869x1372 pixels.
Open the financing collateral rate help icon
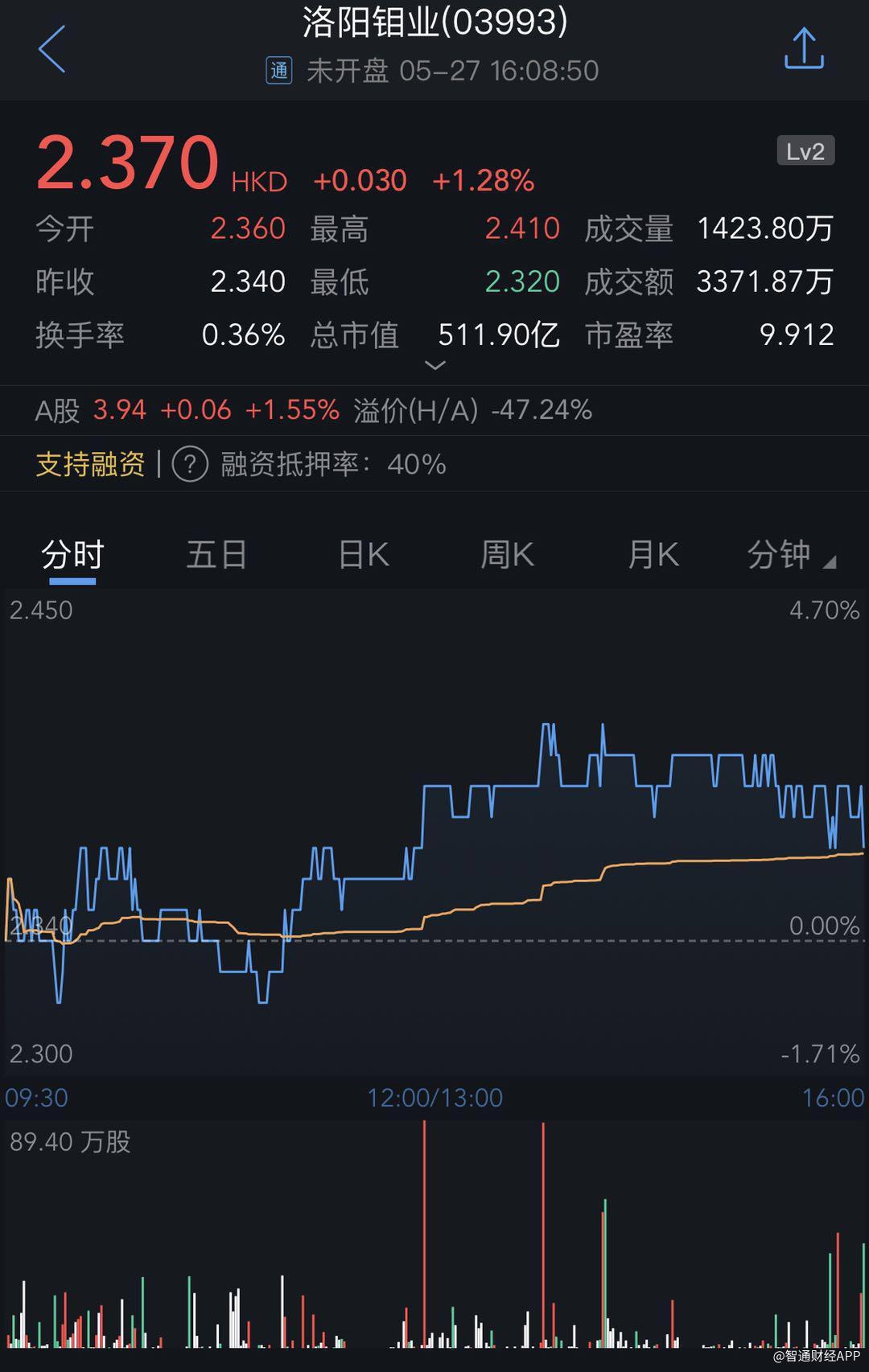(x=191, y=464)
